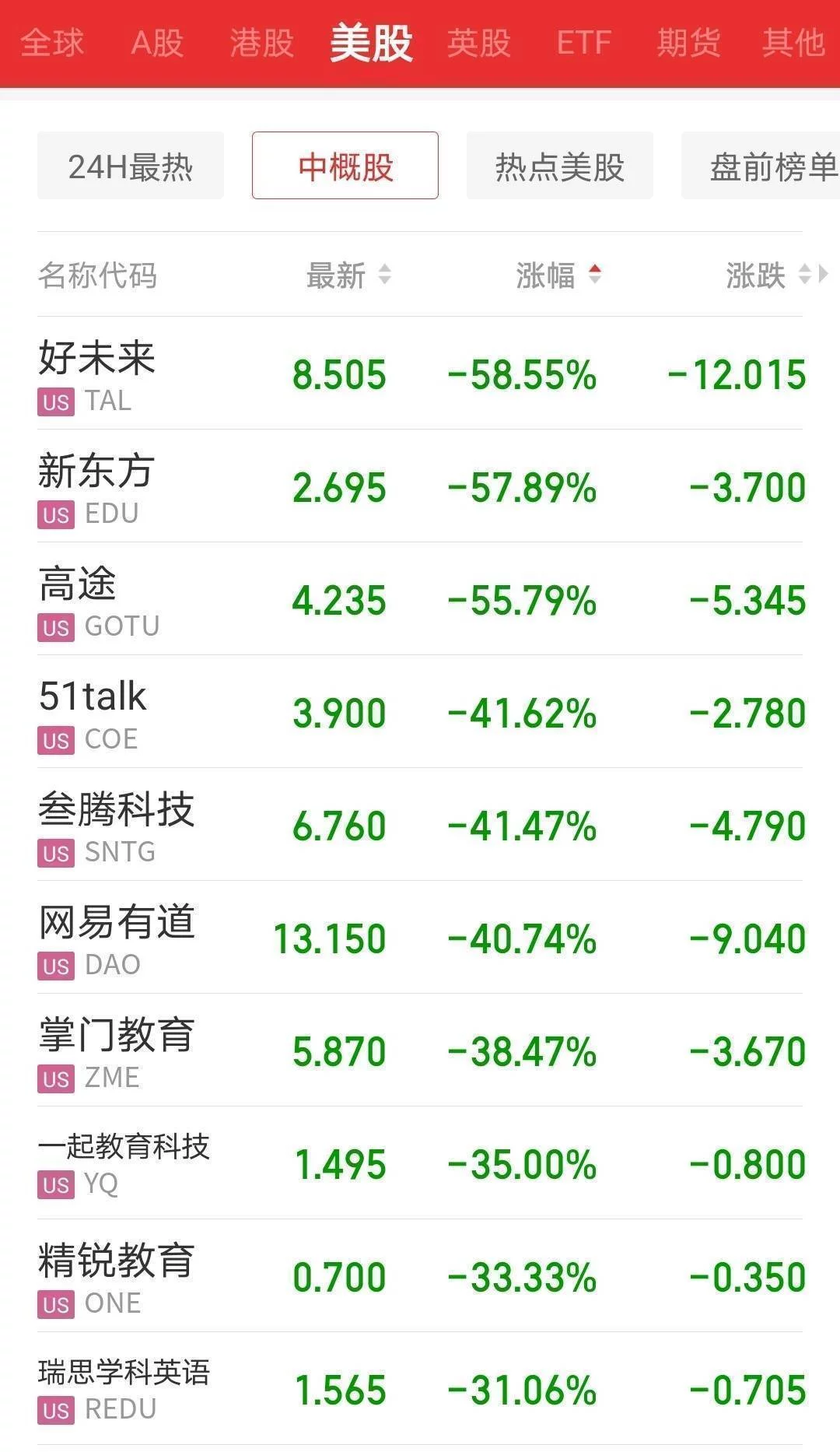Open the 网易有道 DAO stock row
This screenshot has width=840, height=1452.
420,938
